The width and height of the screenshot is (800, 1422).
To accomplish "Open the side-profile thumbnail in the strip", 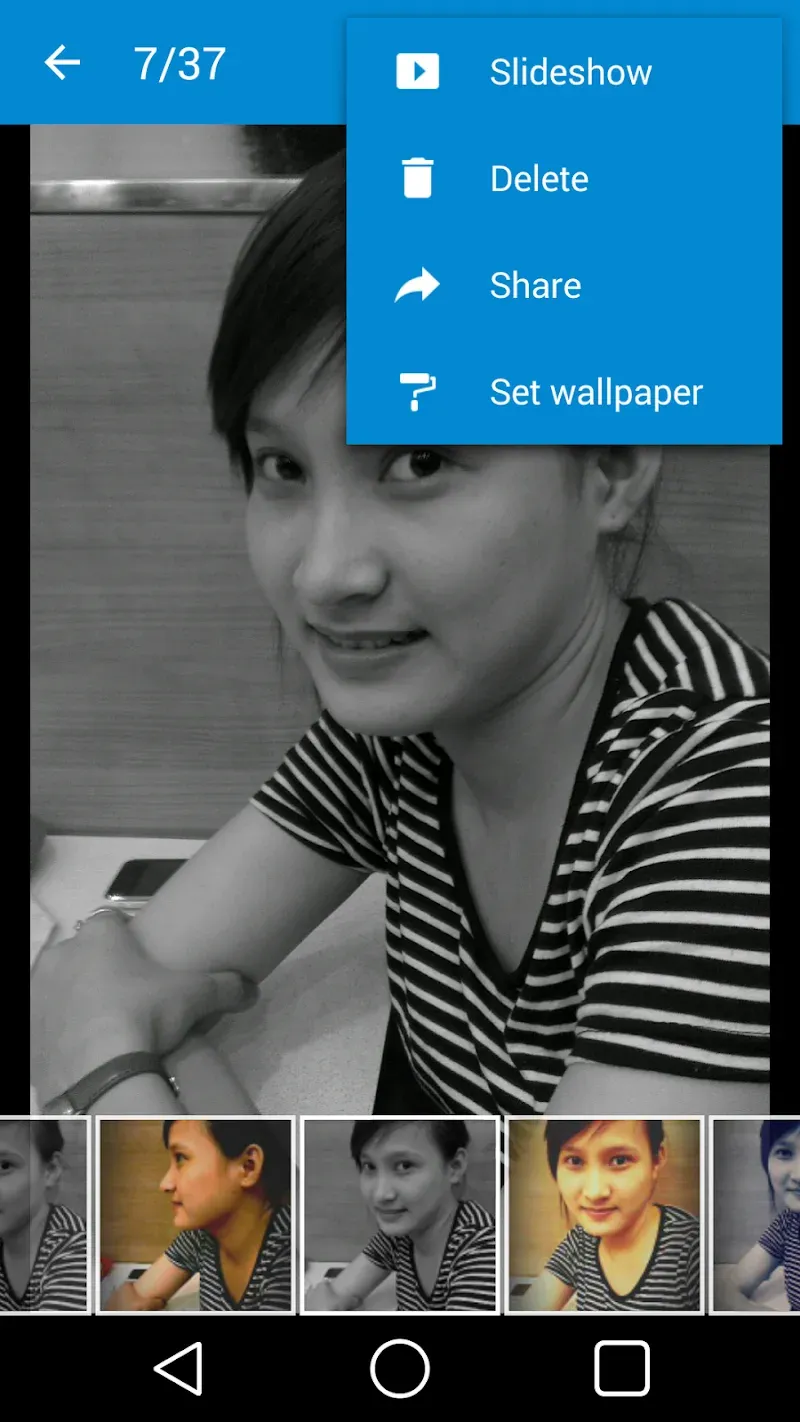I will [x=195, y=1214].
